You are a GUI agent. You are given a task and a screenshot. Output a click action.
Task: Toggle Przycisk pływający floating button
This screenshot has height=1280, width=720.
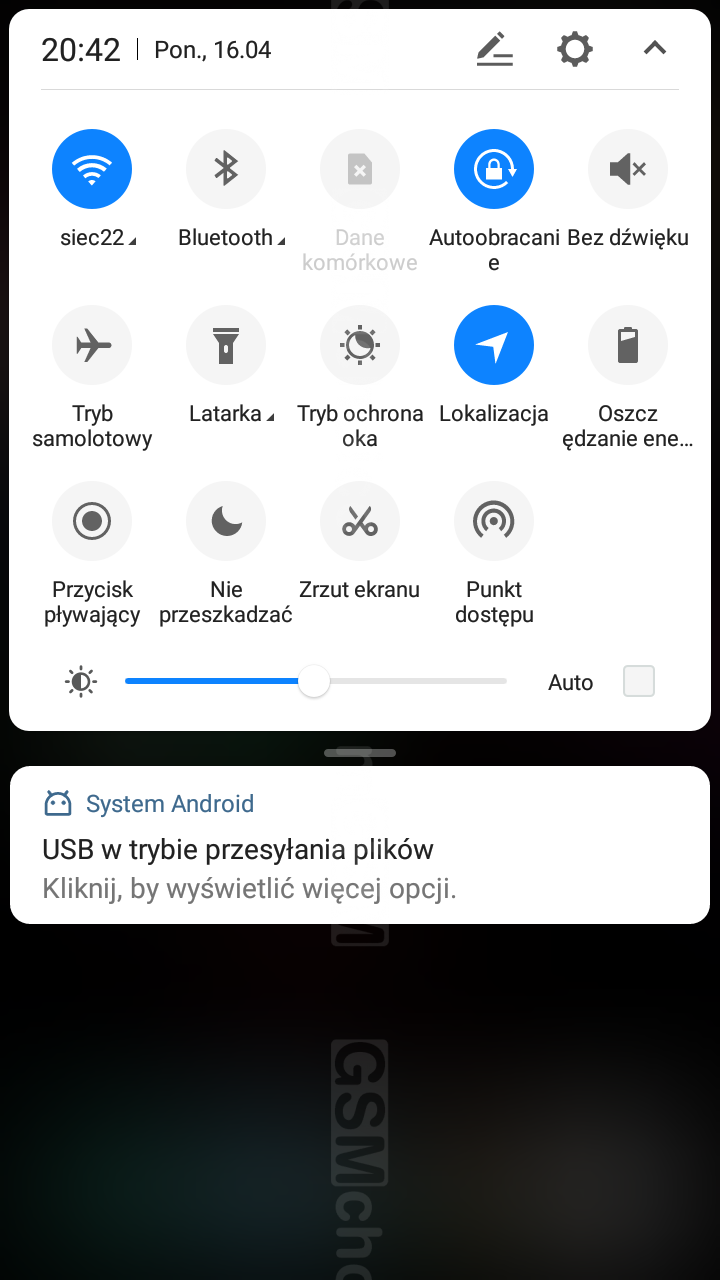click(x=92, y=522)
